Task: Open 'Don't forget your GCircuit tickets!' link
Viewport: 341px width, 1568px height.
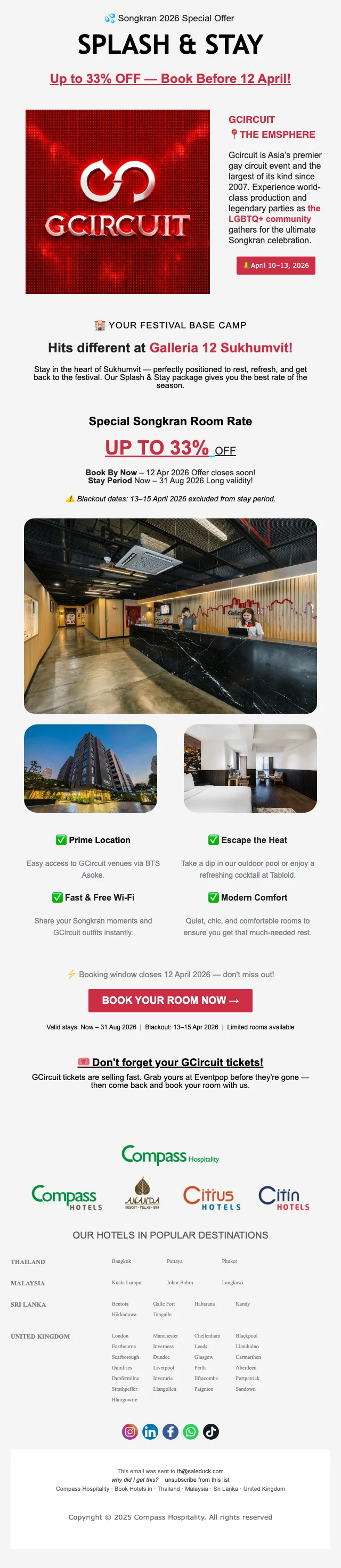Action: pyautogui.click(x=170, y=1061)
